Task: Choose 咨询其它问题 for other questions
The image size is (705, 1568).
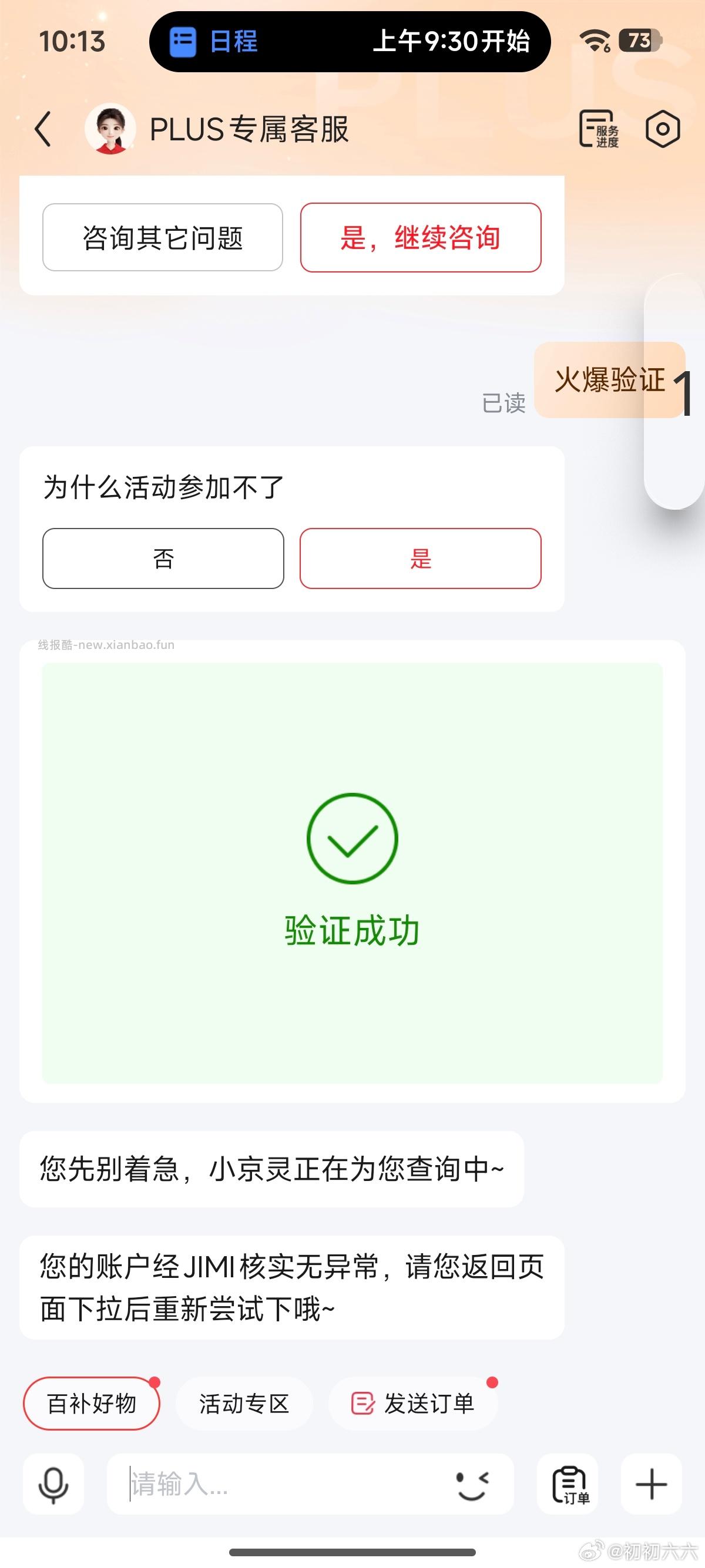Action: tap(163, 238)
